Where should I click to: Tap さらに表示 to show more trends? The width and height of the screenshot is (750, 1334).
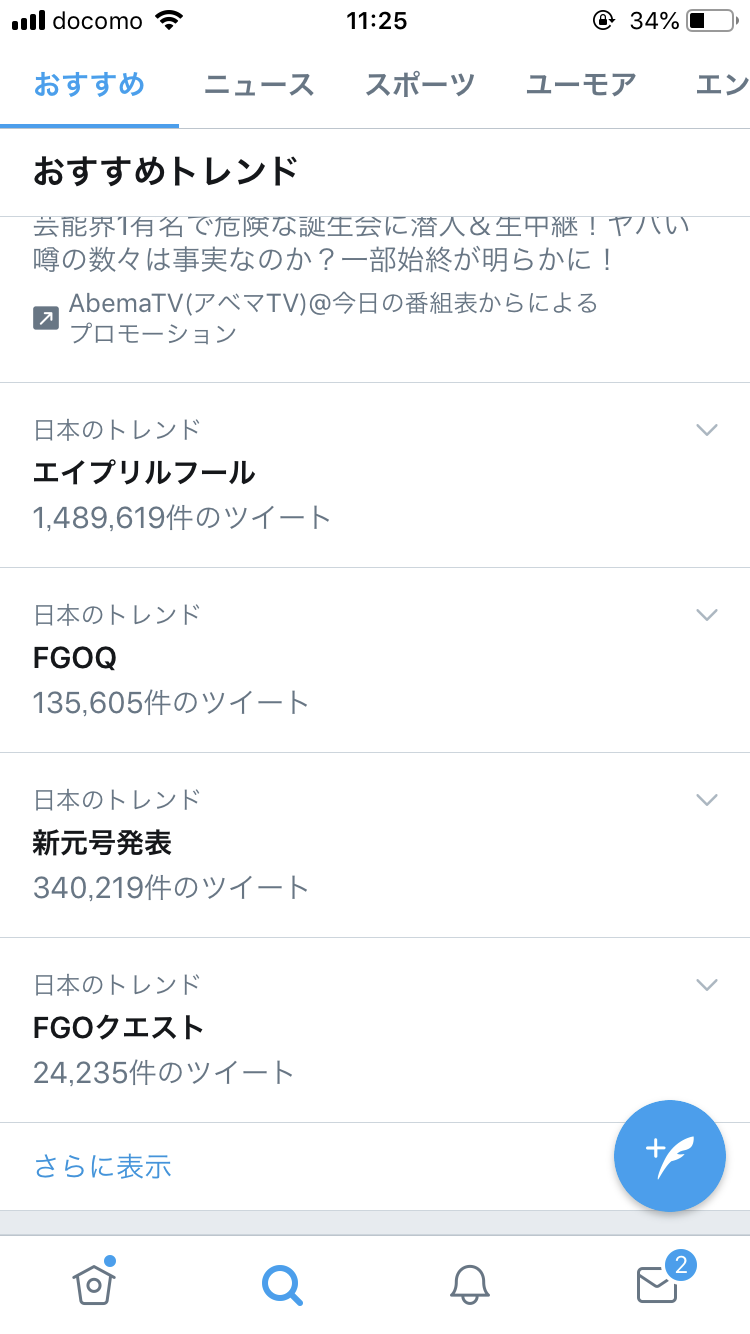tap(102, 1166)
